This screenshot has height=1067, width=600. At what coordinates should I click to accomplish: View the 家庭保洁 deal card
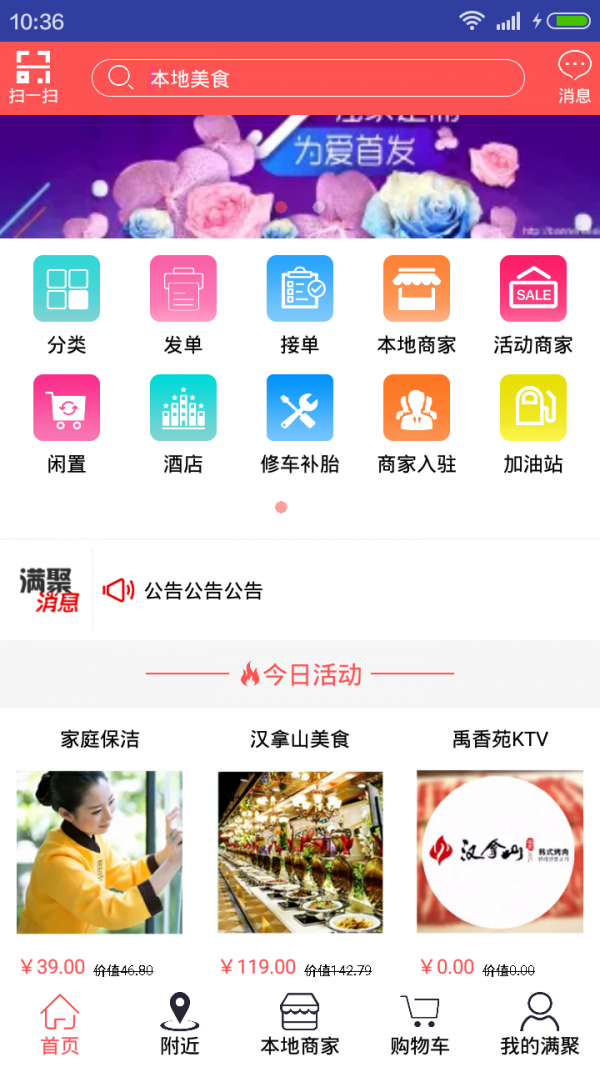point(99,850)
